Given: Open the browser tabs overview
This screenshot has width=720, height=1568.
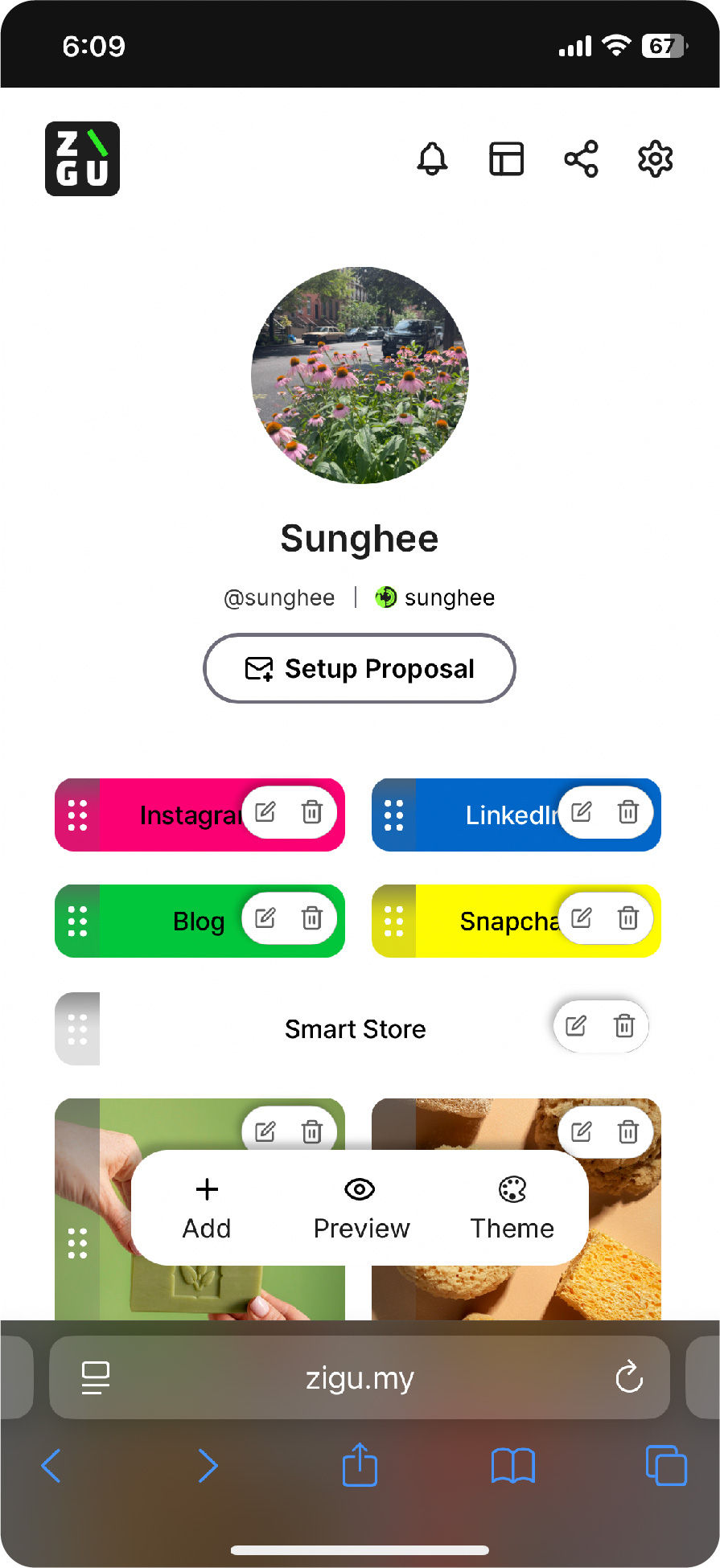Looking at the screenshot, I should point(666,1465).
